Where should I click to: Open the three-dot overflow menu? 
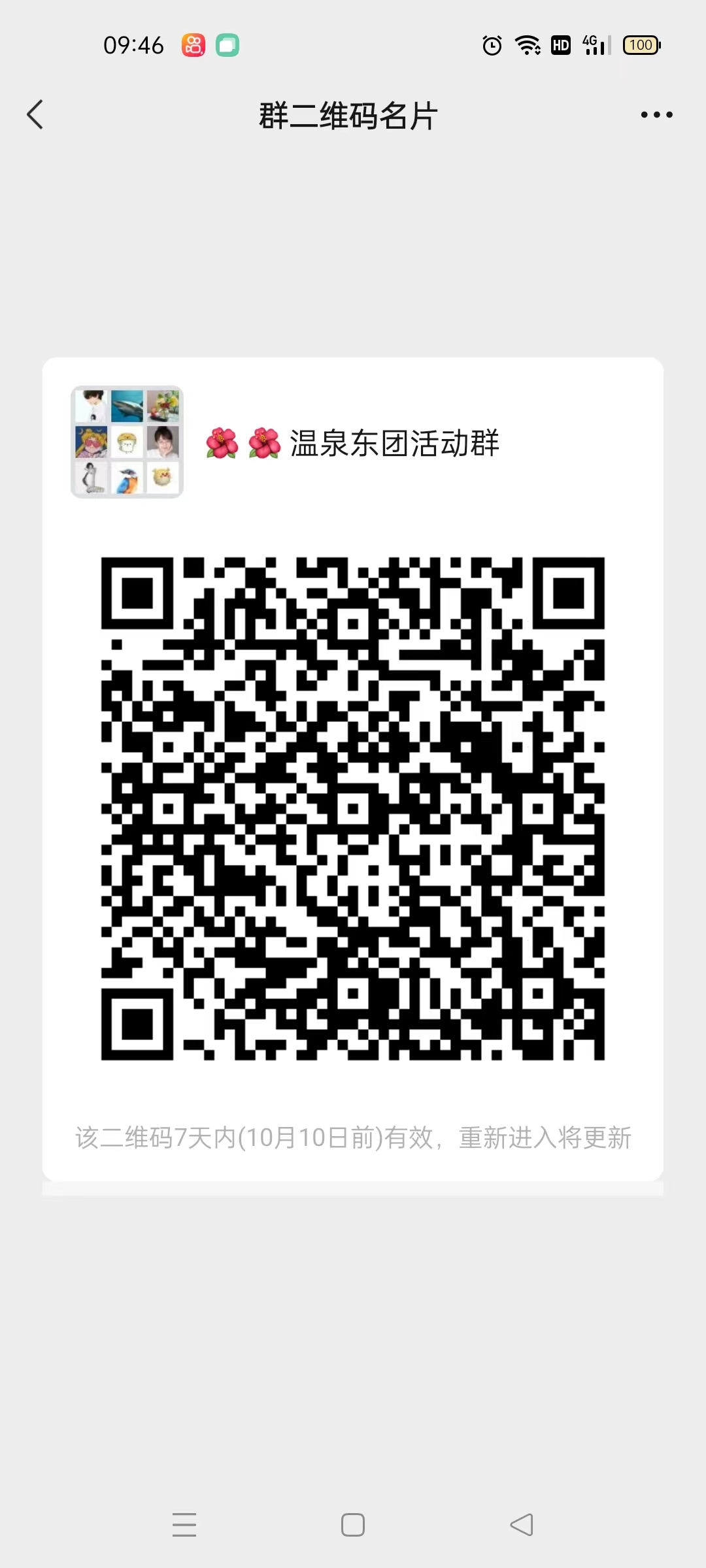[656, 115]
